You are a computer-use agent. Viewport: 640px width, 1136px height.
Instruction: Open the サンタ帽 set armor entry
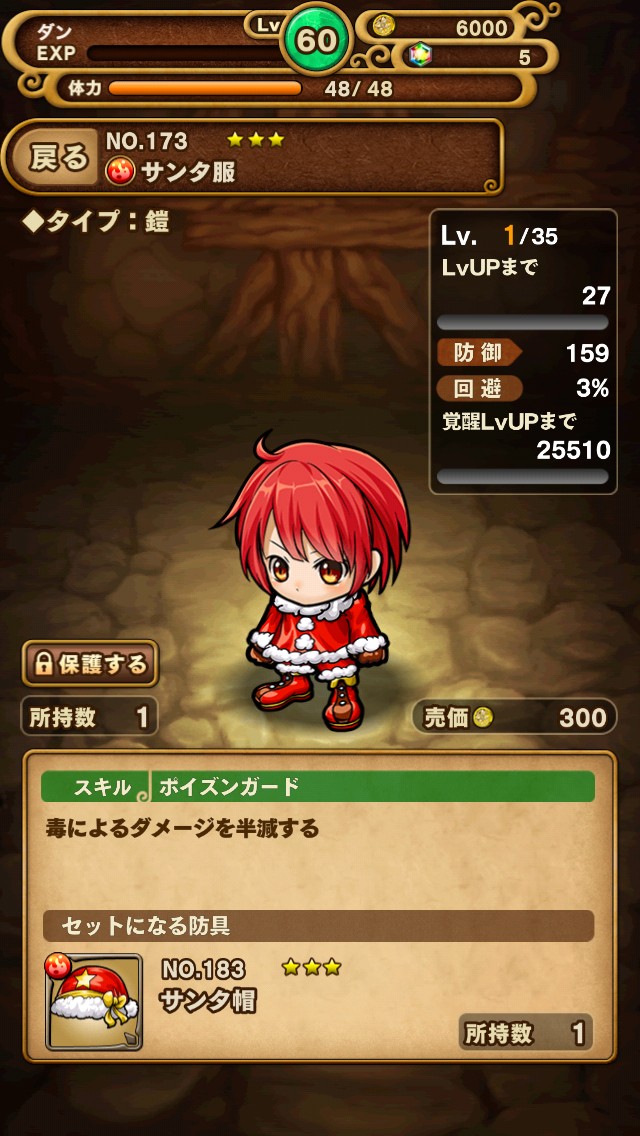(x=94, y=1002)
